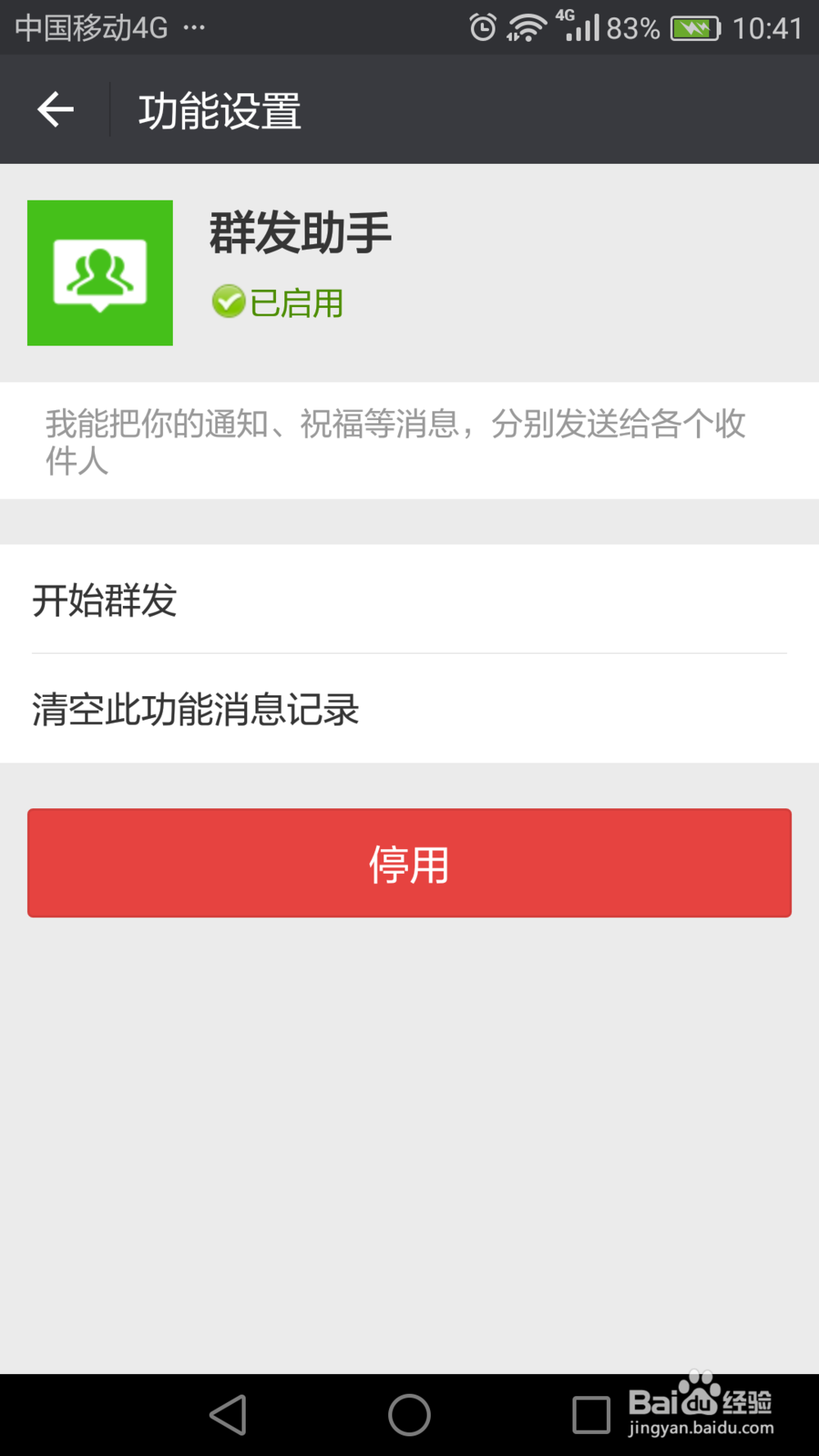Viewport: 819px width, 1456px height.
Task: Disable the feature via 停用 button
Action: tap(409, 862)
